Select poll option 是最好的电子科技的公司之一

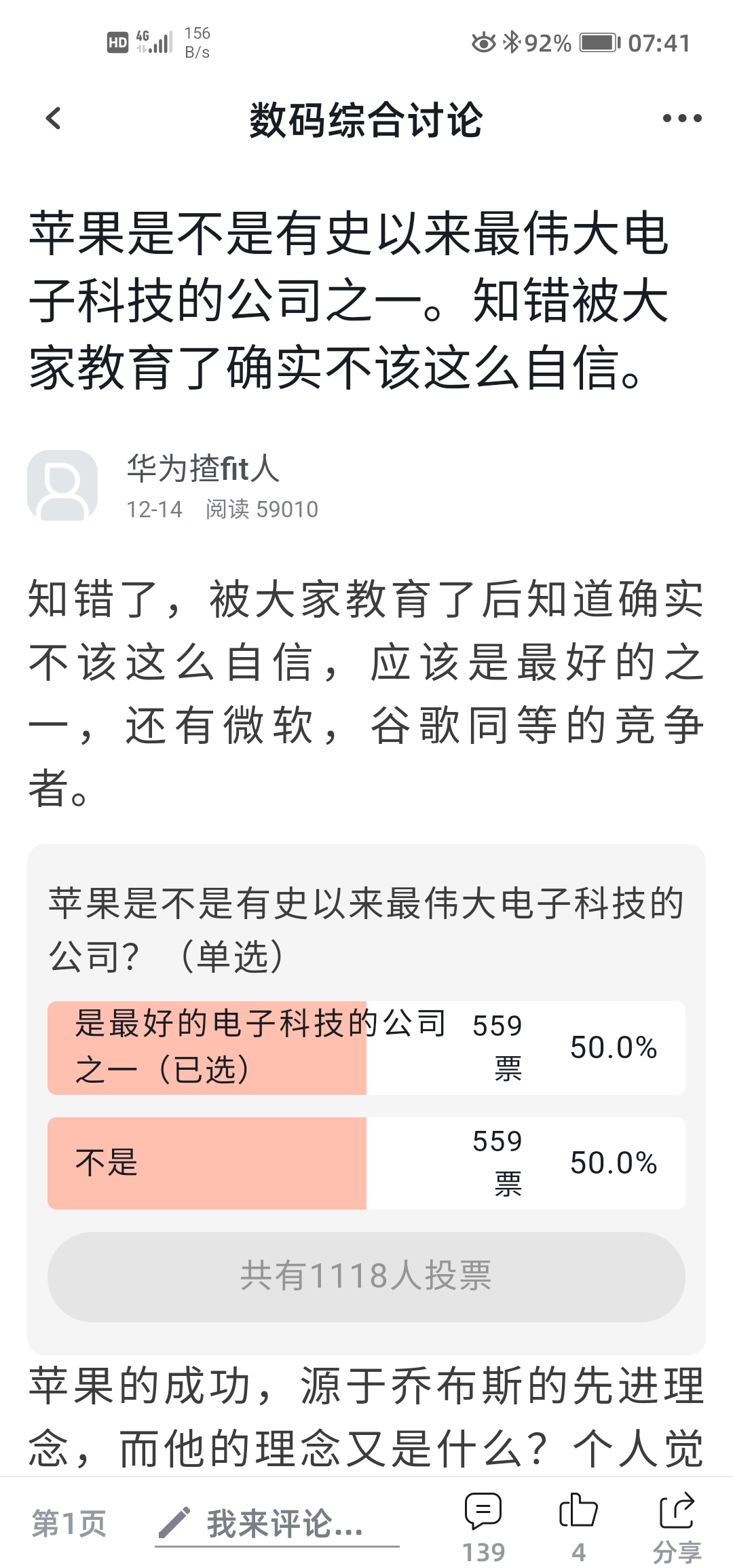(366, 1047)
